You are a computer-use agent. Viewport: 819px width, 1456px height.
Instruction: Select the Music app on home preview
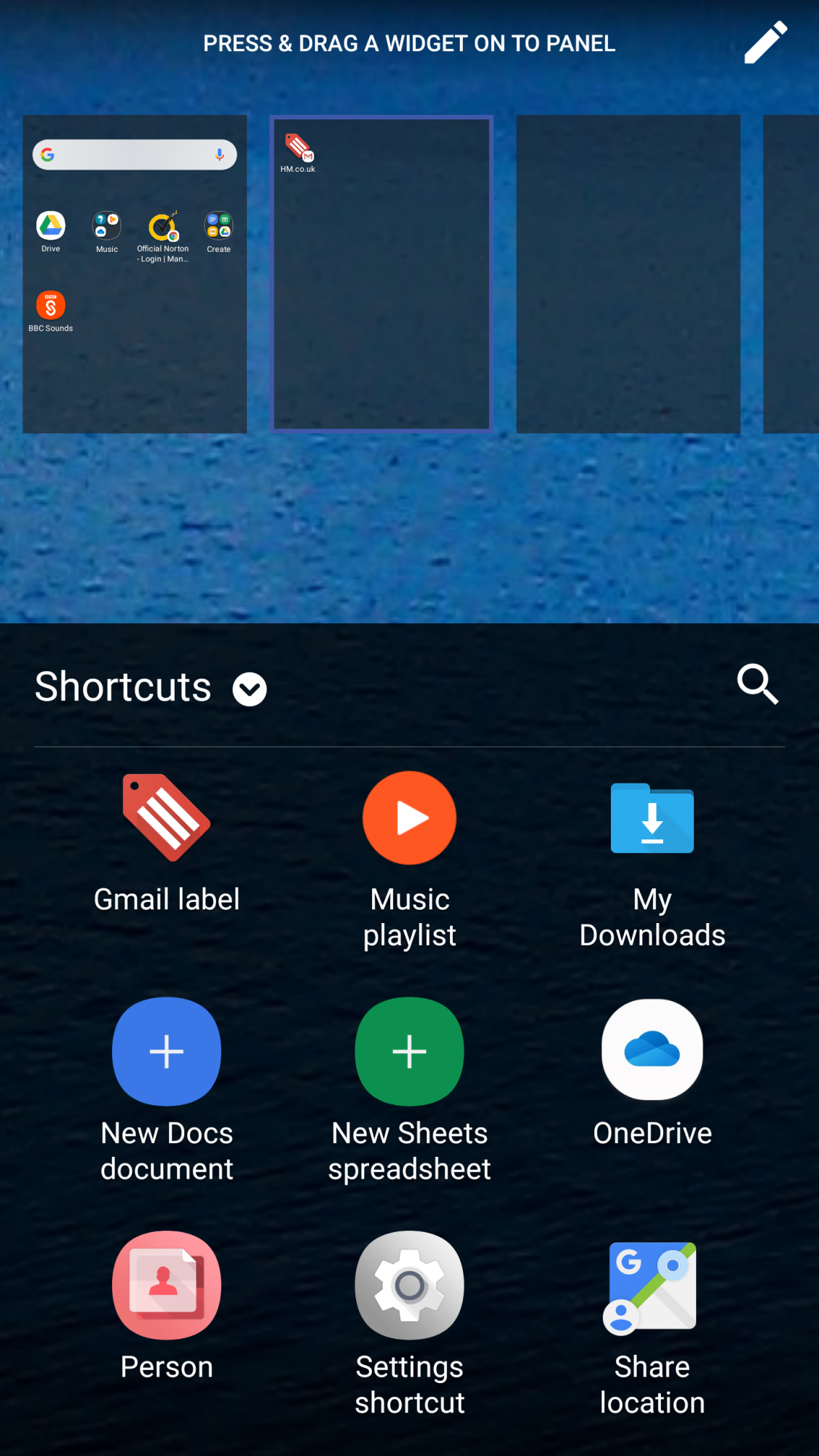coord(106,226)
